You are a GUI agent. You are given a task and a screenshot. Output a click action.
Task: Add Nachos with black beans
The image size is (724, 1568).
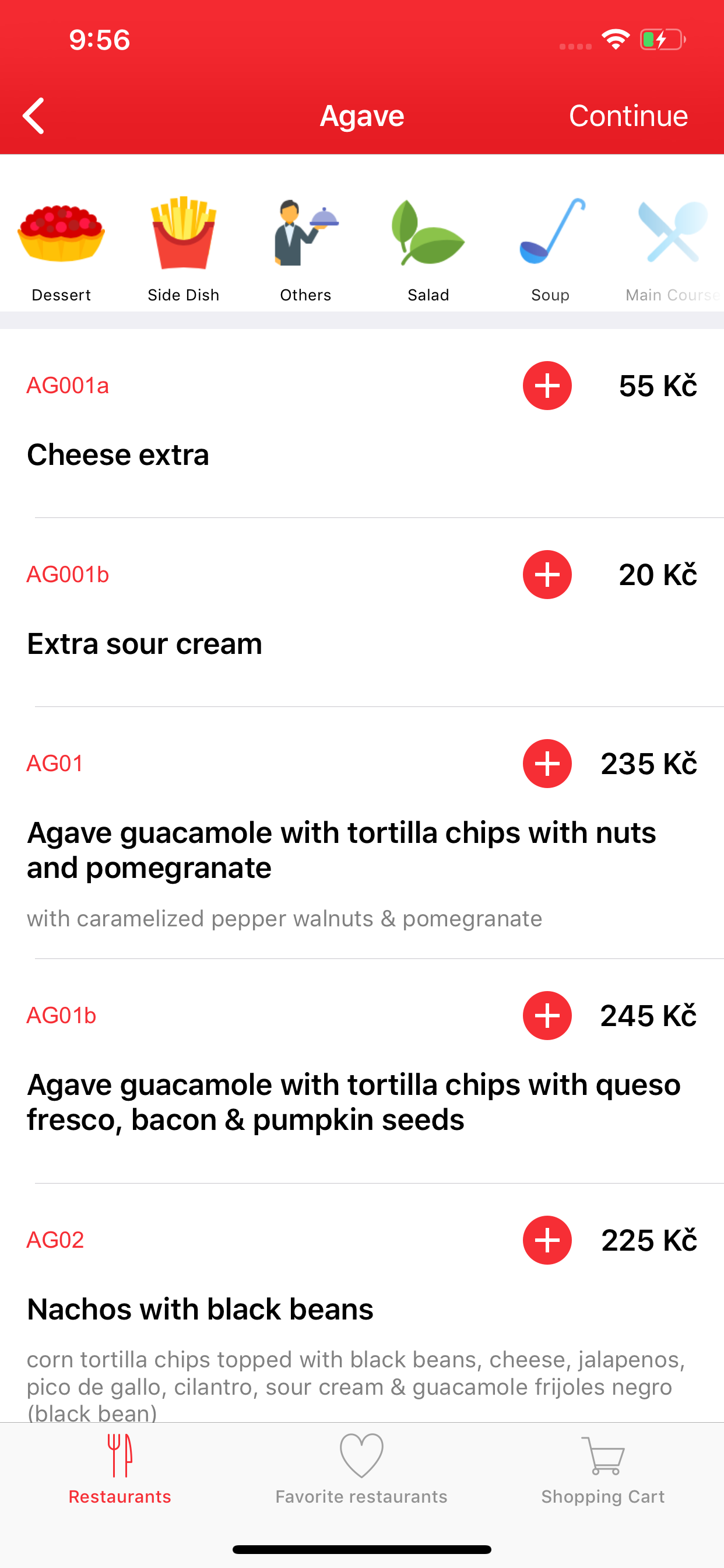547,1240
